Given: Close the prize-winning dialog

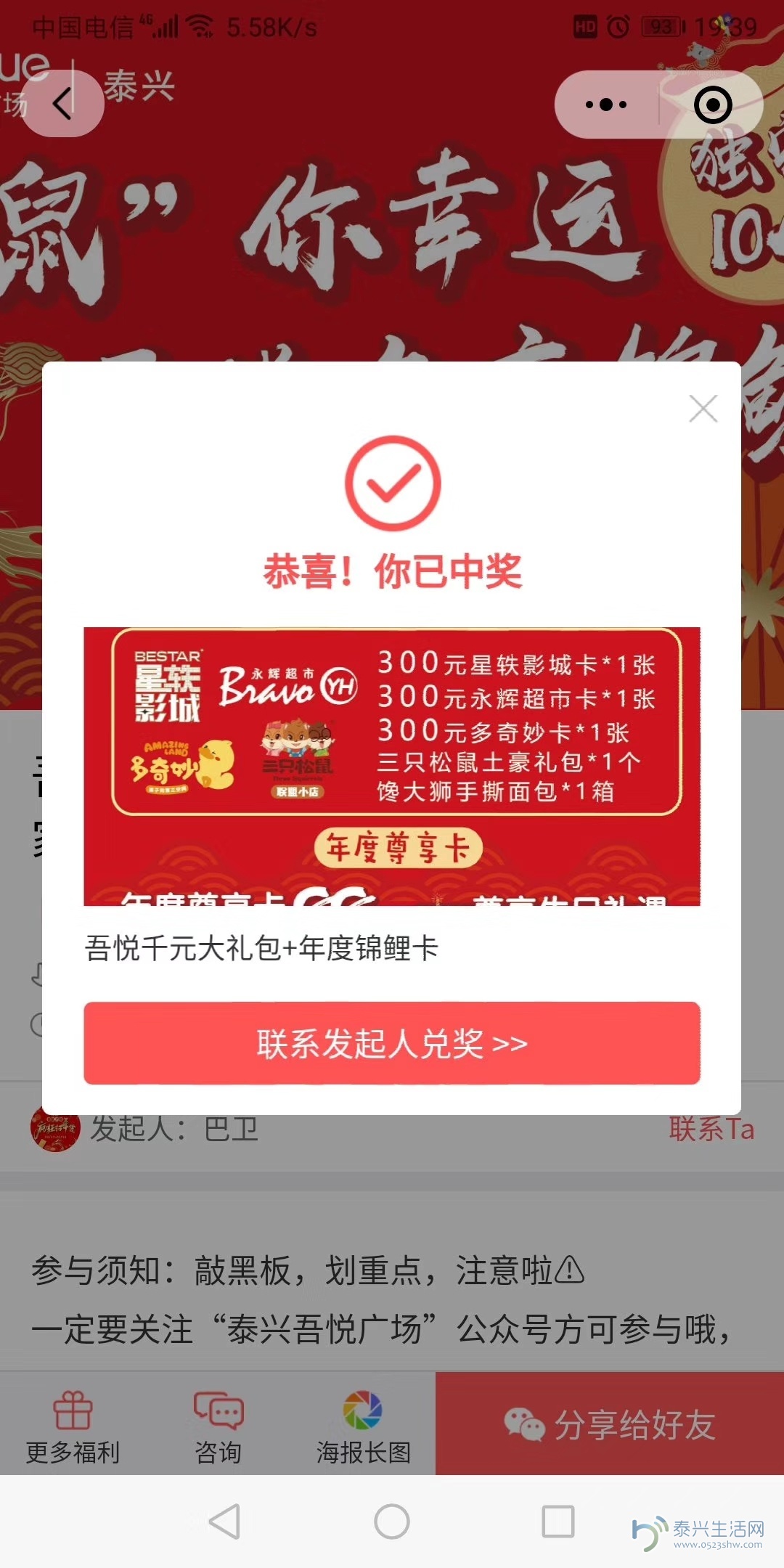Looking at the screenshot, I should point(703,409).
